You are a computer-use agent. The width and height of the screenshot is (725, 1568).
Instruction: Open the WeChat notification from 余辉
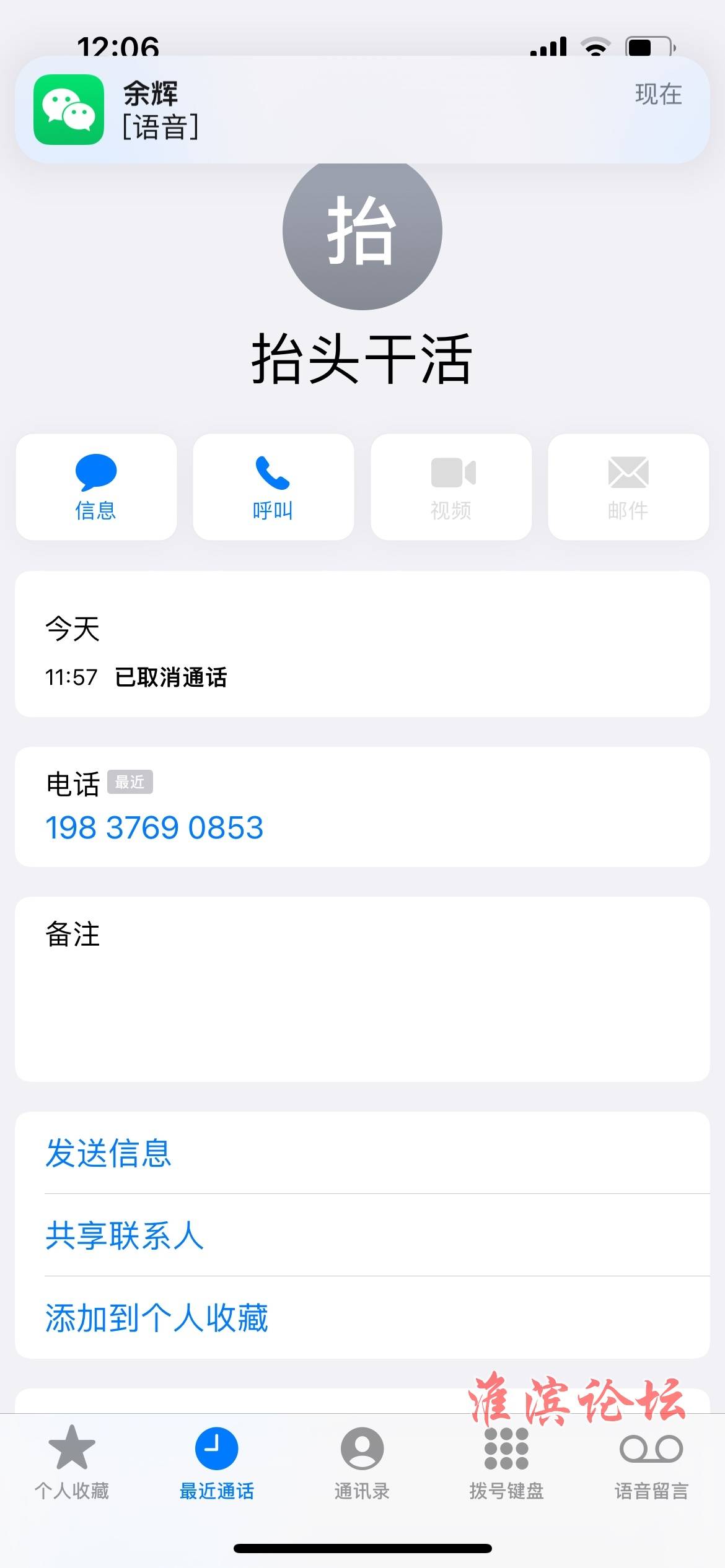(x=362, y=110)
